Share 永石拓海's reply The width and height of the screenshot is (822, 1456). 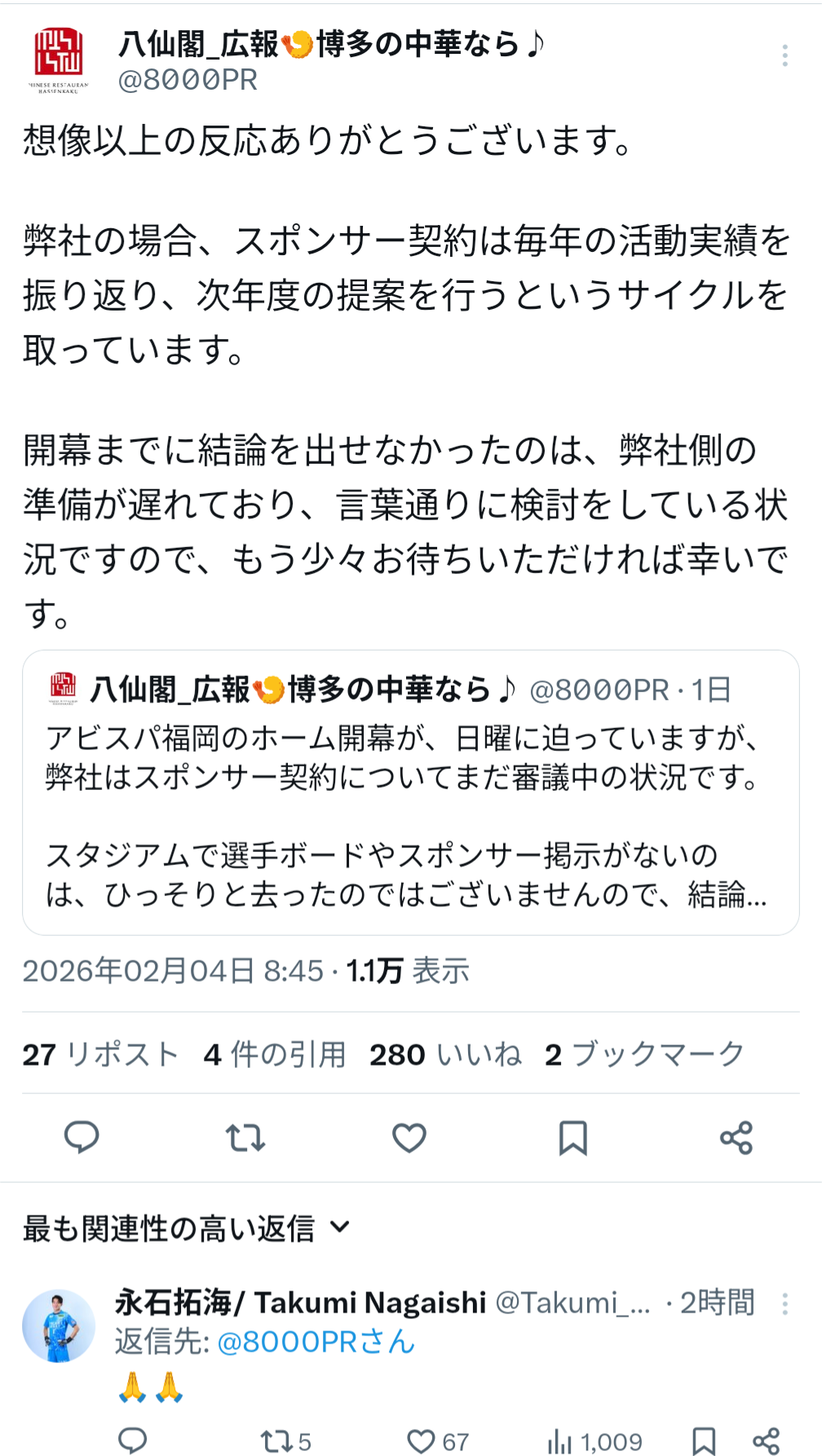point(766,1441)
